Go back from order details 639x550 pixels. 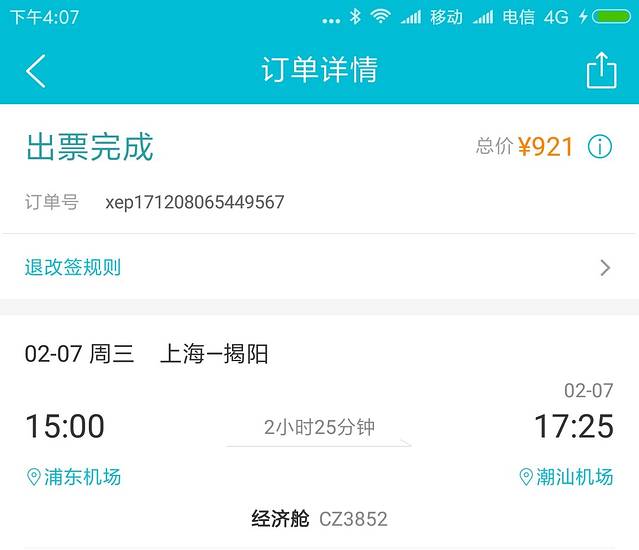[x=36, y=71]
